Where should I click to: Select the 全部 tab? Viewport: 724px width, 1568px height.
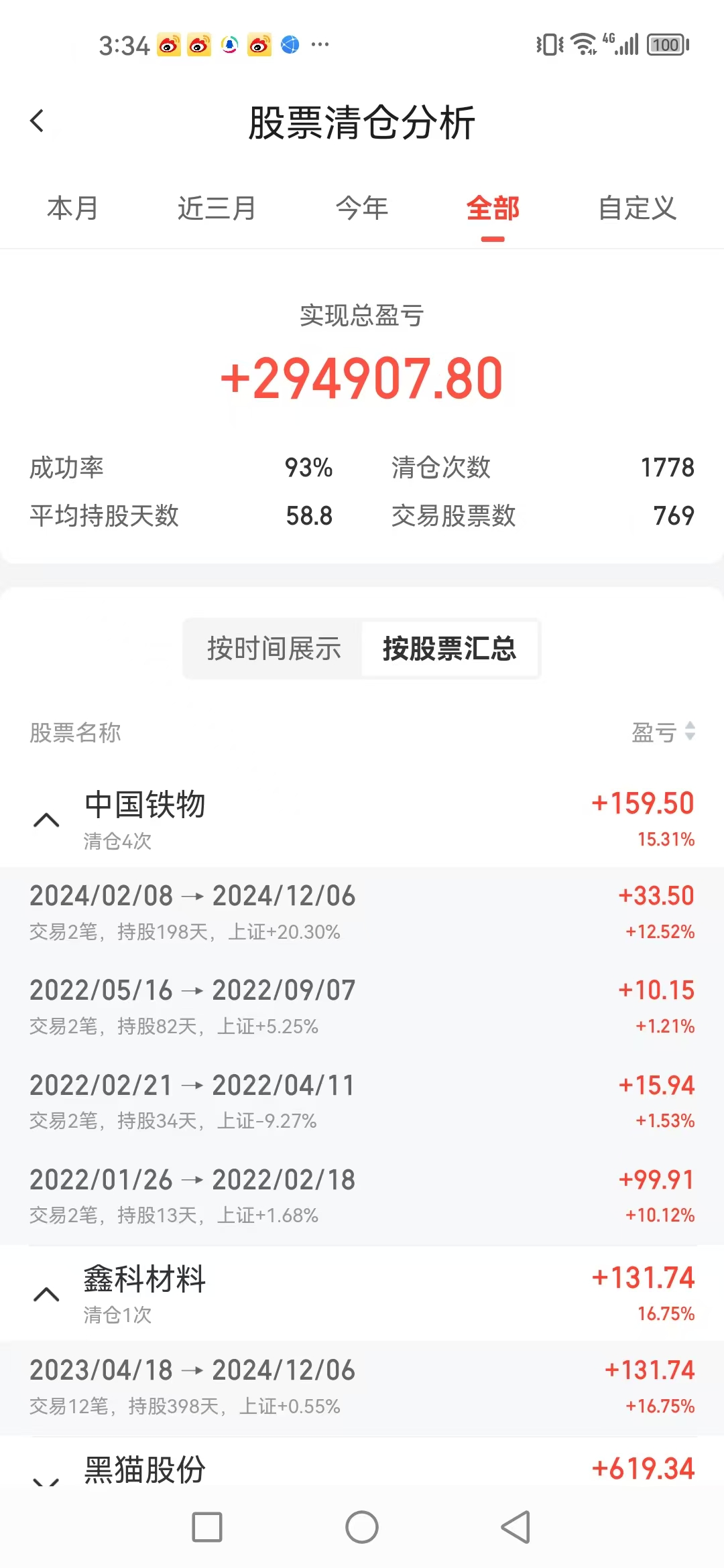point(493,208)
